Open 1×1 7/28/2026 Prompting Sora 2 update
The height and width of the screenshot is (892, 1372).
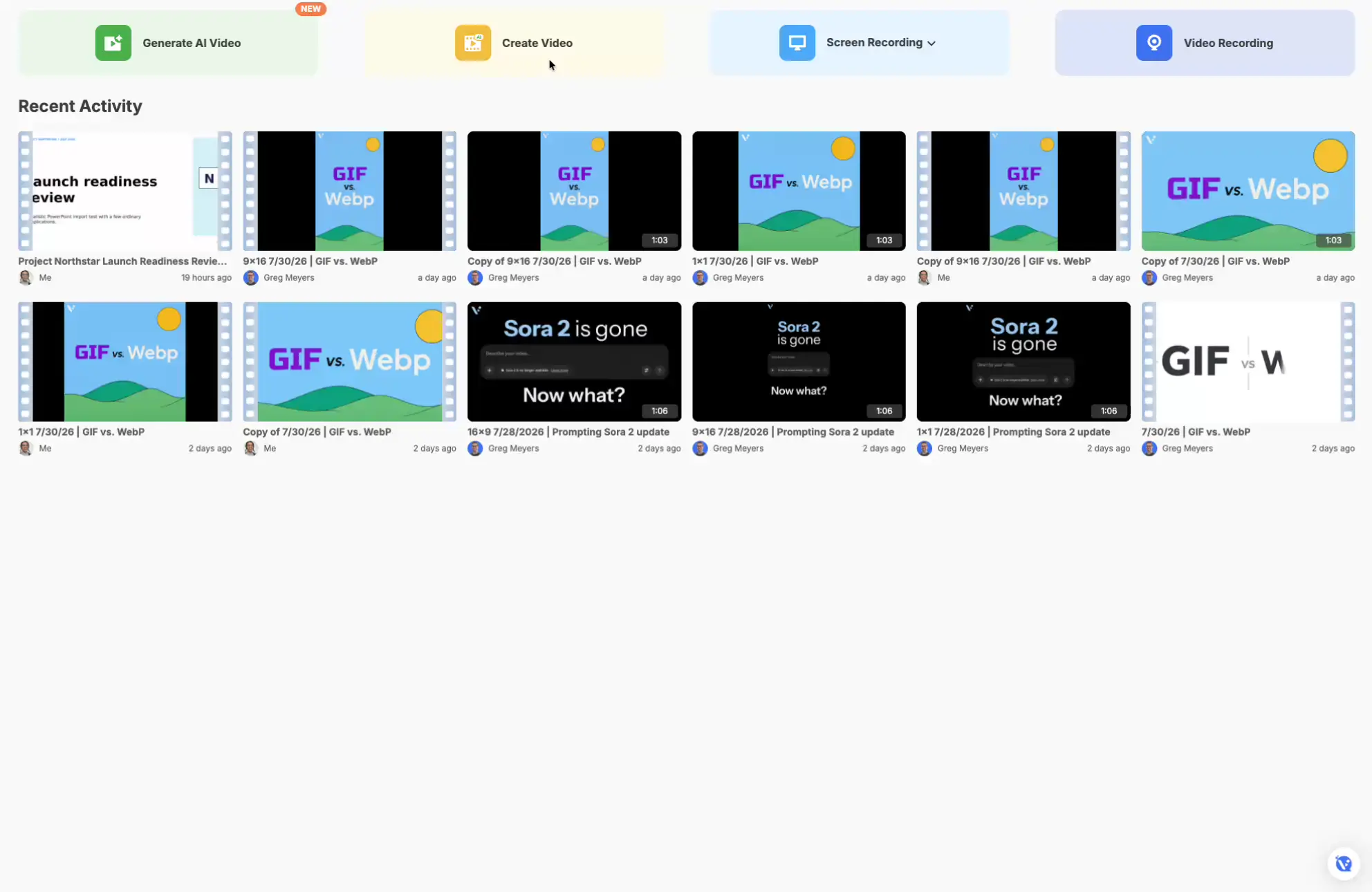pyautogui.click(x=1023, y=362)
